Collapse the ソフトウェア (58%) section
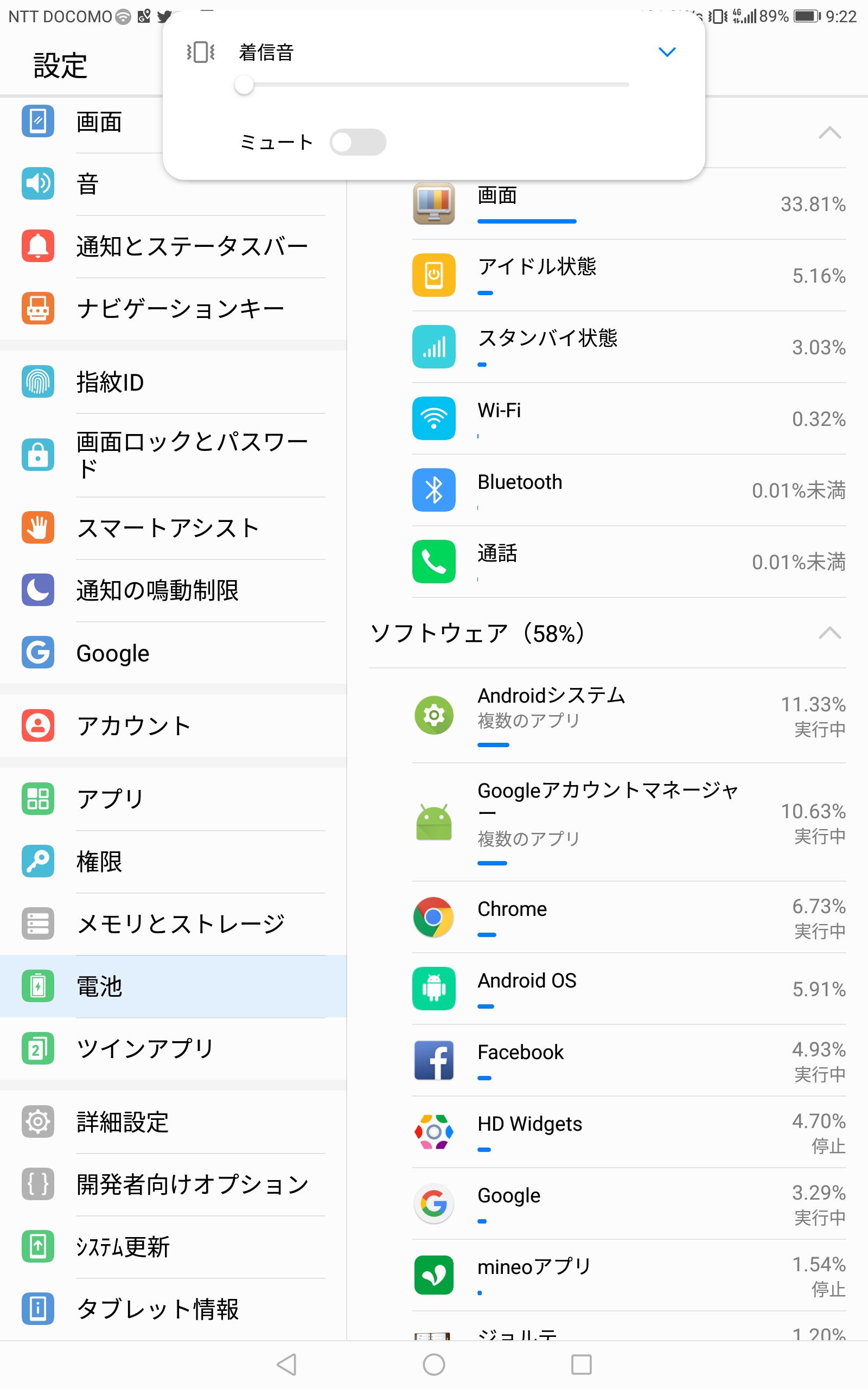 tap(829, 633)
